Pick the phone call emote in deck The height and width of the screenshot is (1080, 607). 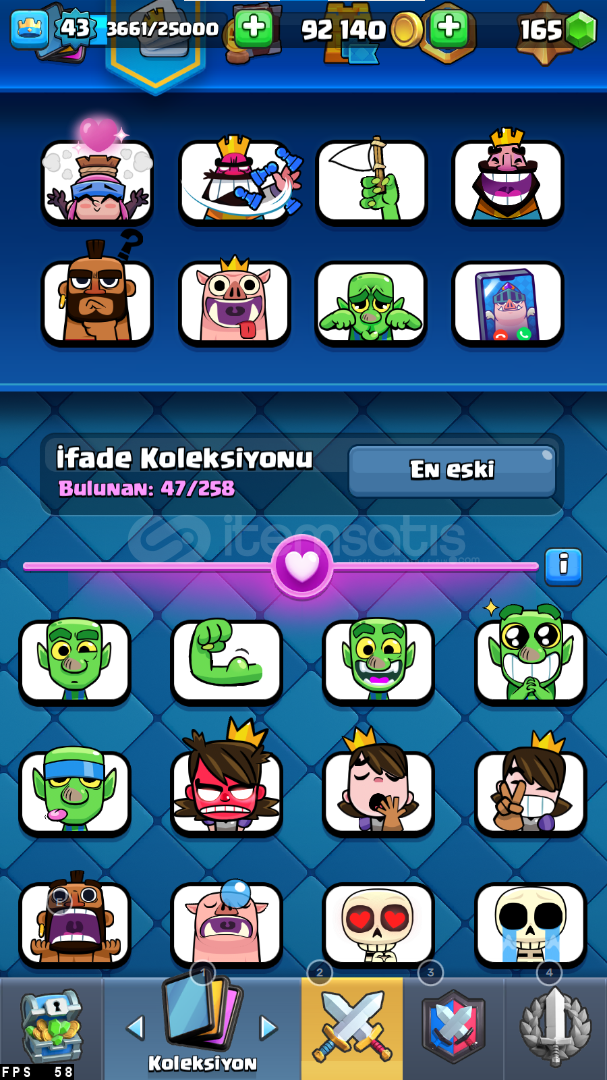point(508,302)
